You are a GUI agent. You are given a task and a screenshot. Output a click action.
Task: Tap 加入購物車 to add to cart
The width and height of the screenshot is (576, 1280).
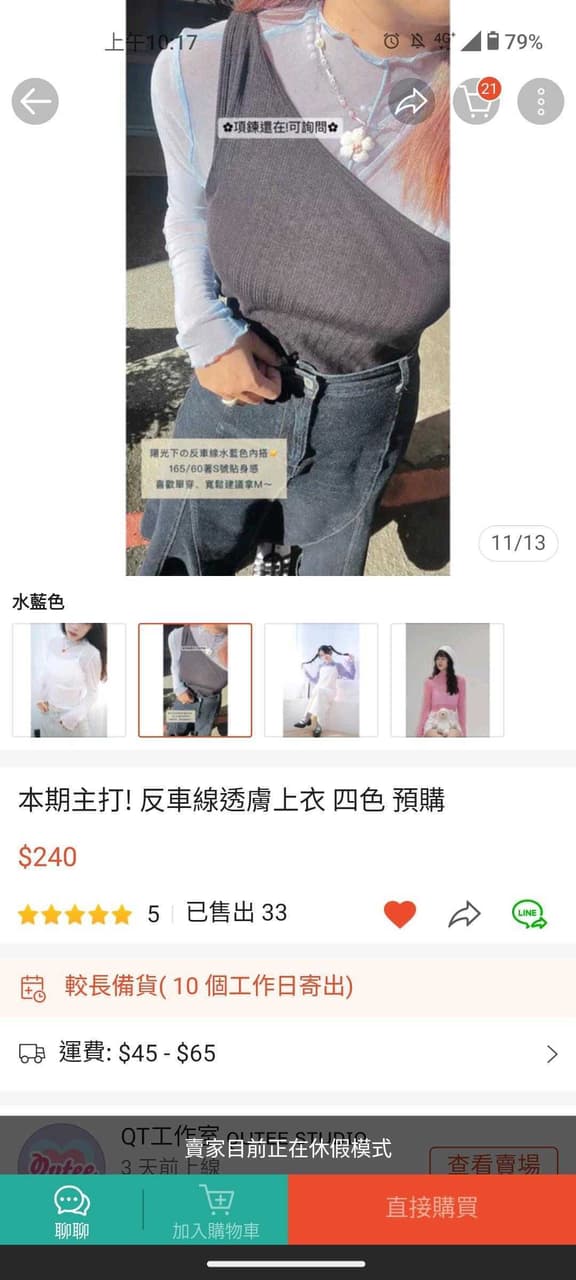216,1210
